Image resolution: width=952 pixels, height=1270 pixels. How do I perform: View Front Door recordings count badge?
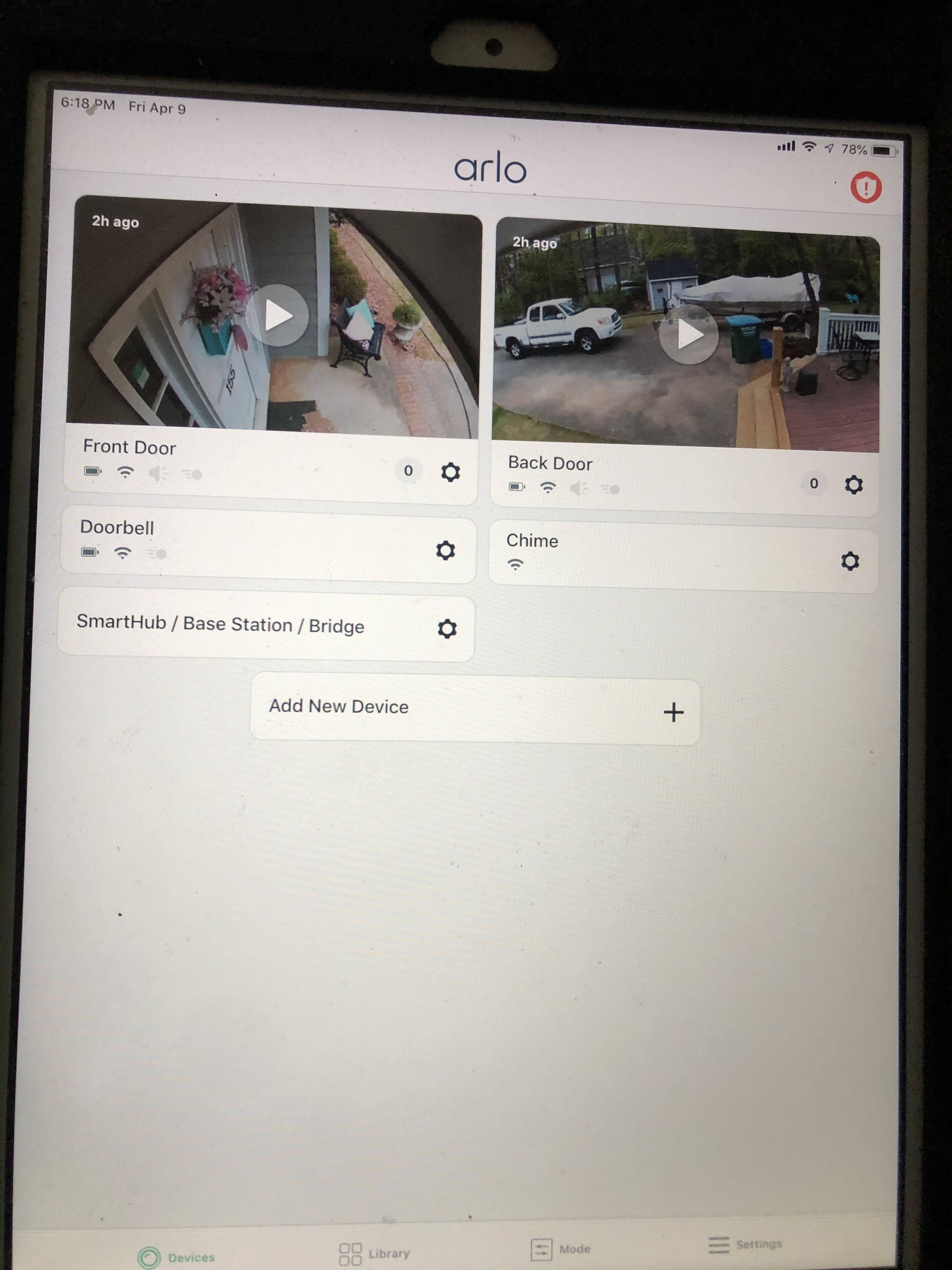pyautogui.click(x=408, y=471)
